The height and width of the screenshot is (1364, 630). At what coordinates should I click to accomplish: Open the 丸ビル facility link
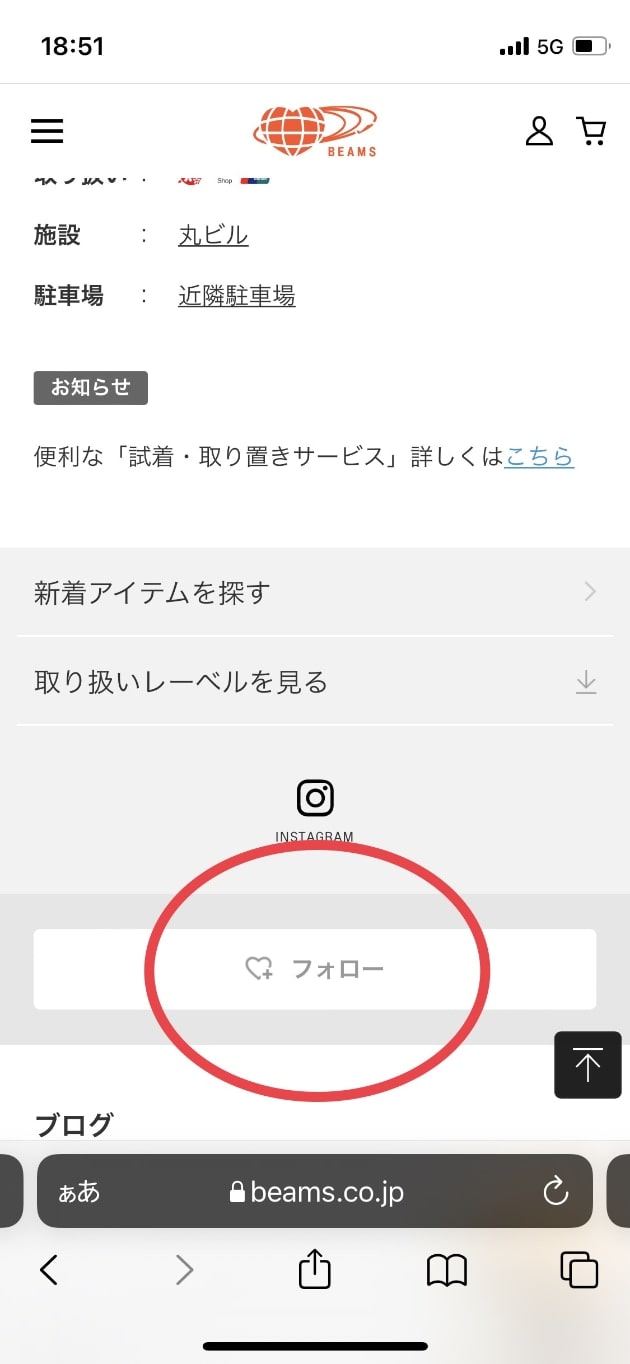tap(213, 236)
